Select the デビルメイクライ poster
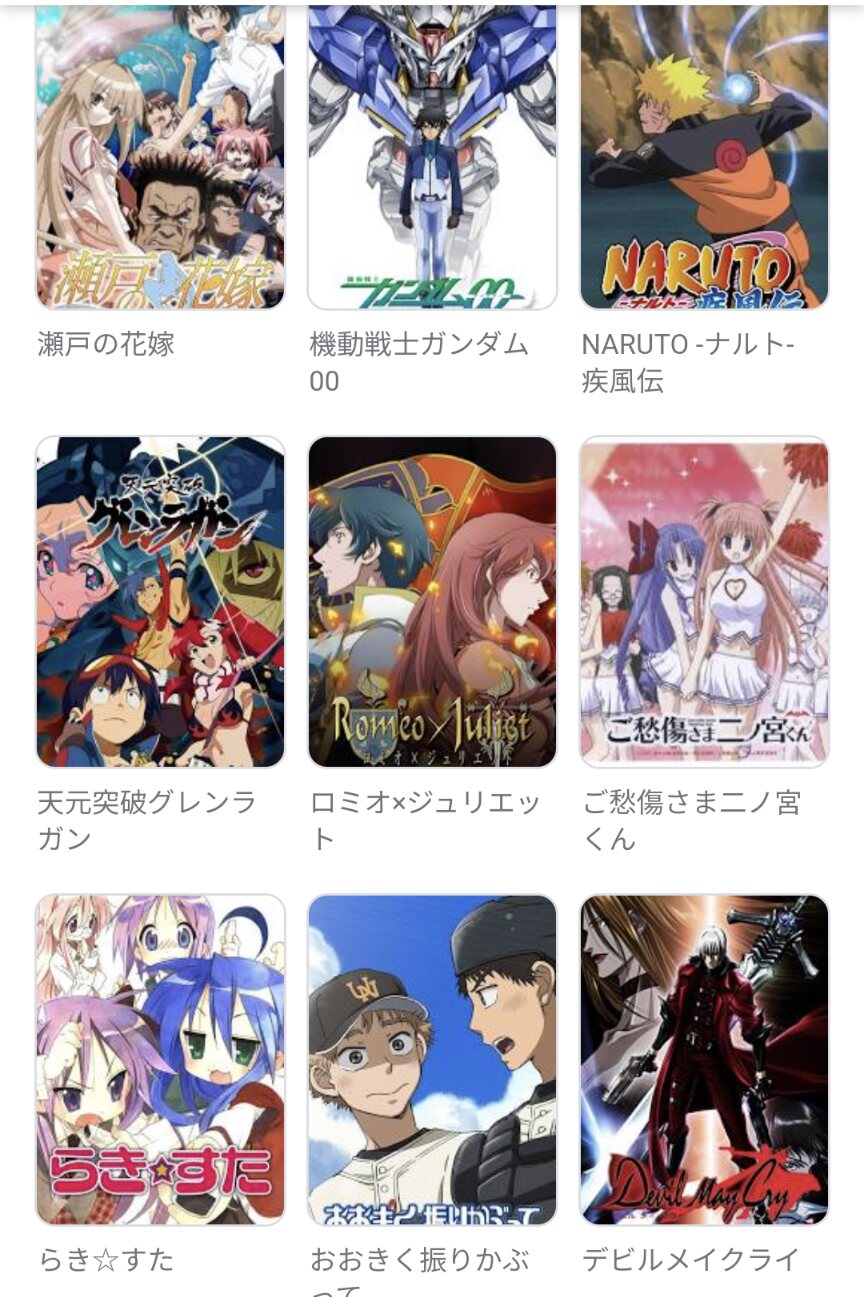Screen dimensions: 864x1297 704,1059
